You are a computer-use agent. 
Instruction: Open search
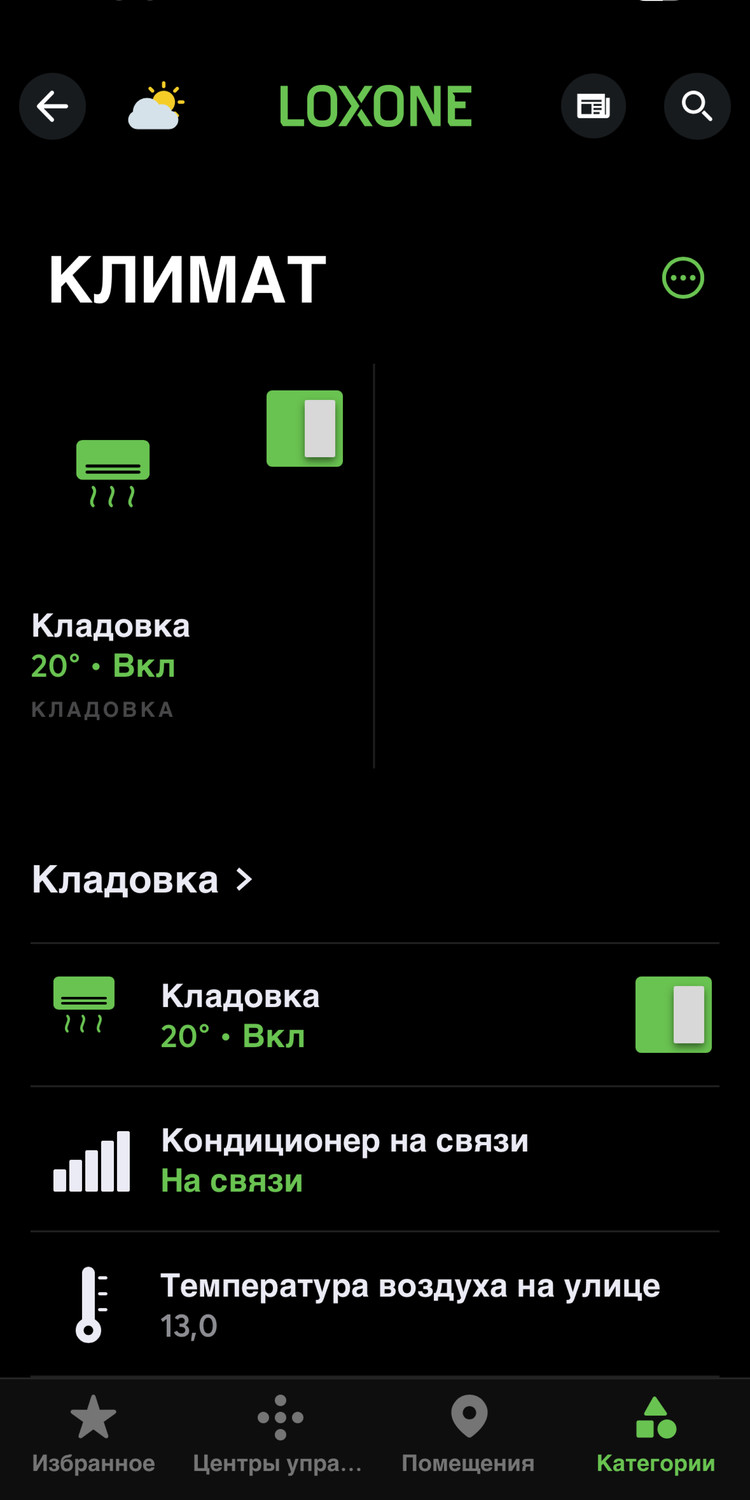click(x=696, y=106)
